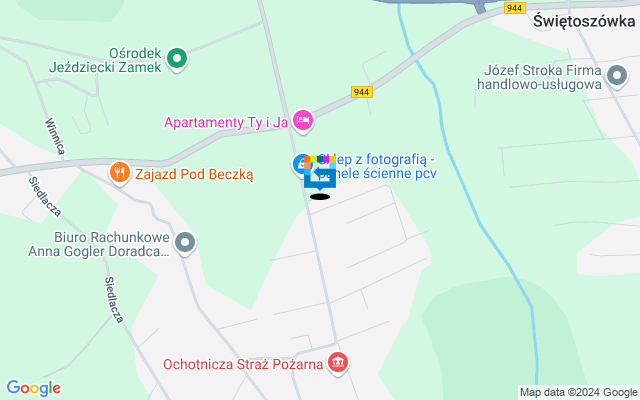
Task: Select the Apartamenty Ty i Ja hotel pin
Action: (303, 122)
